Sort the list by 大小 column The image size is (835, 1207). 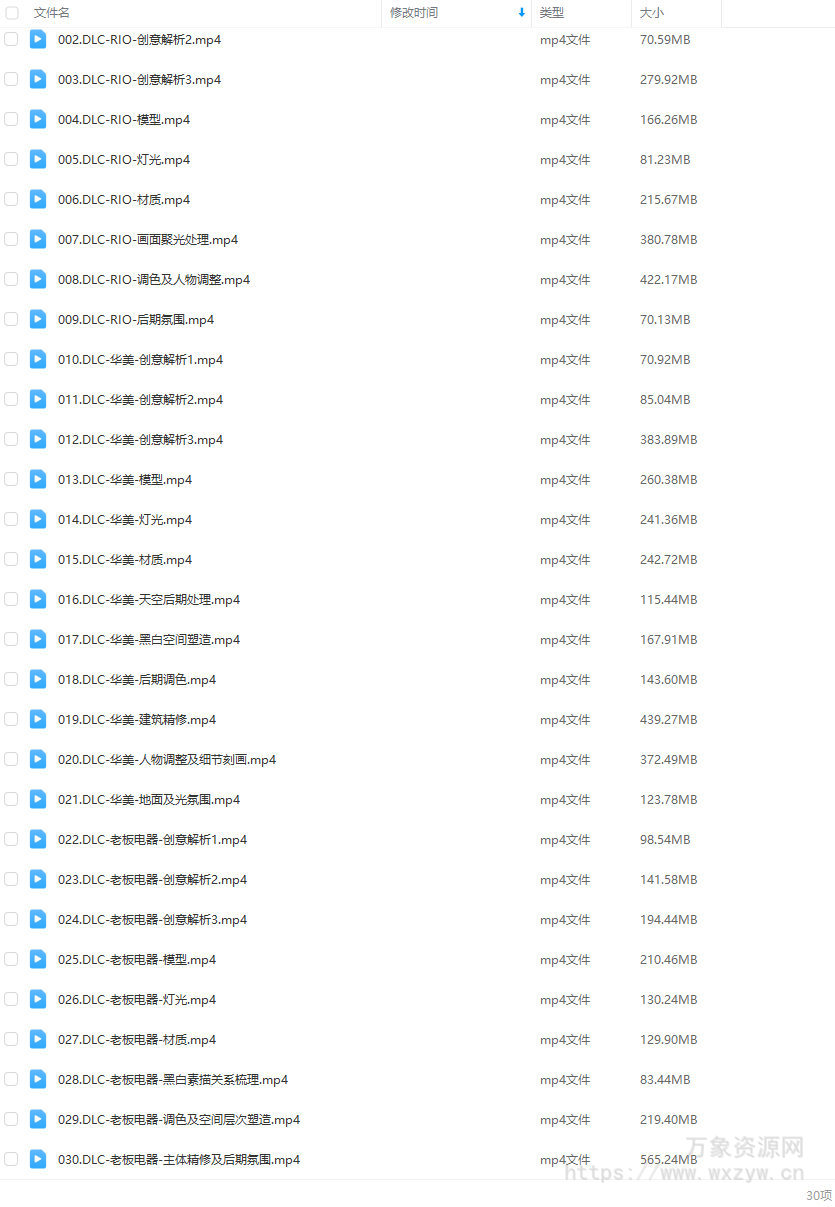point(651,13)
